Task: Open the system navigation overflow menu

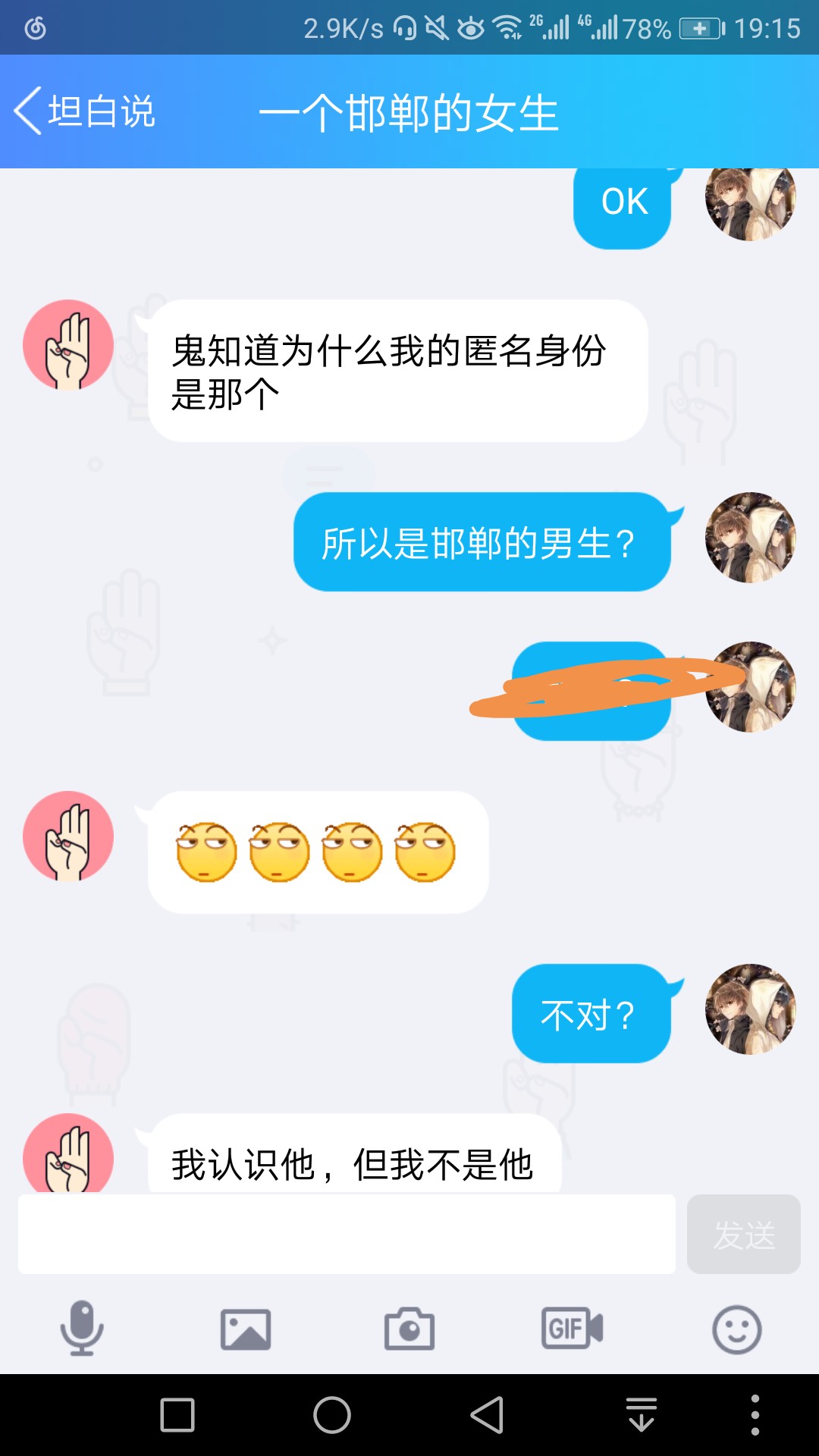Action: point(755,1415)
